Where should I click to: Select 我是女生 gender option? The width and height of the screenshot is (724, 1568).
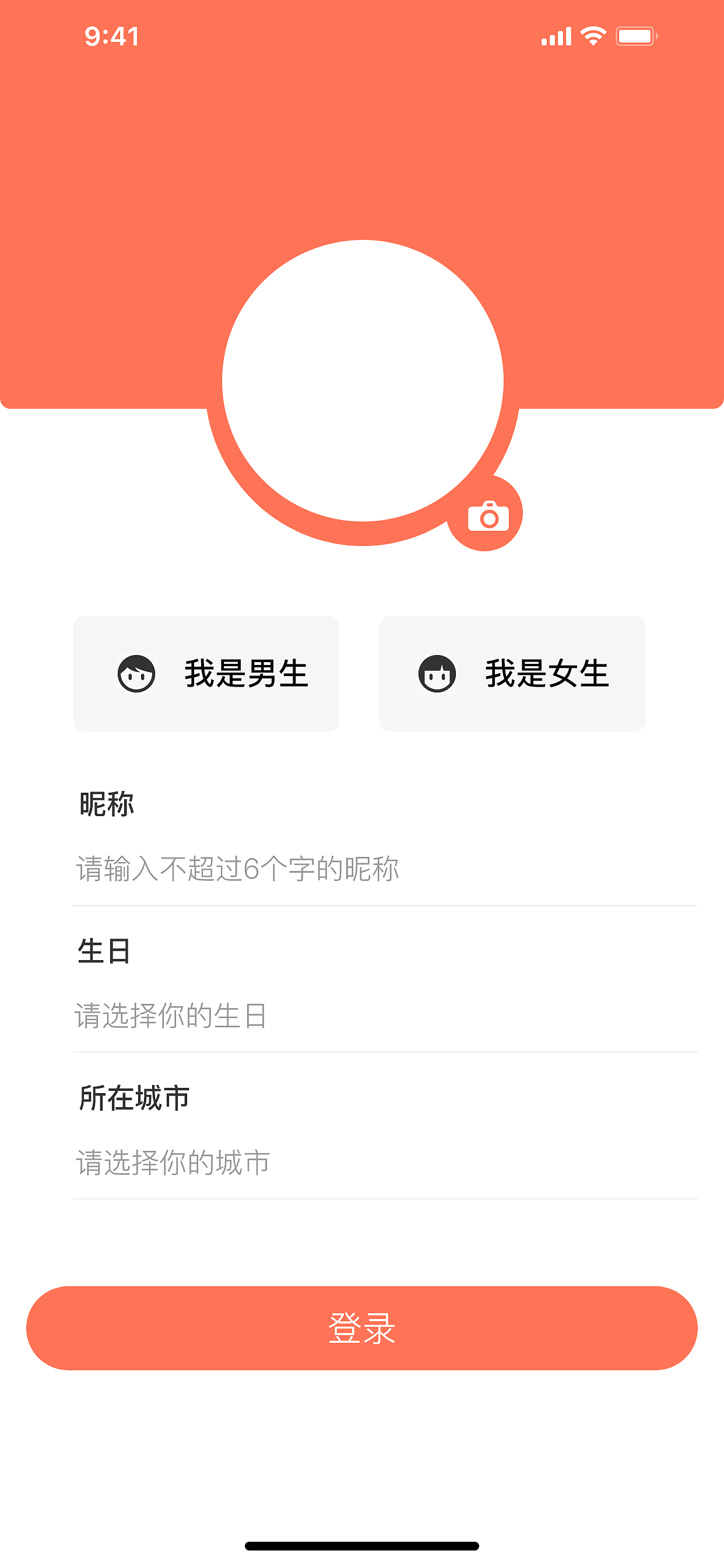(x=512, y=674)
